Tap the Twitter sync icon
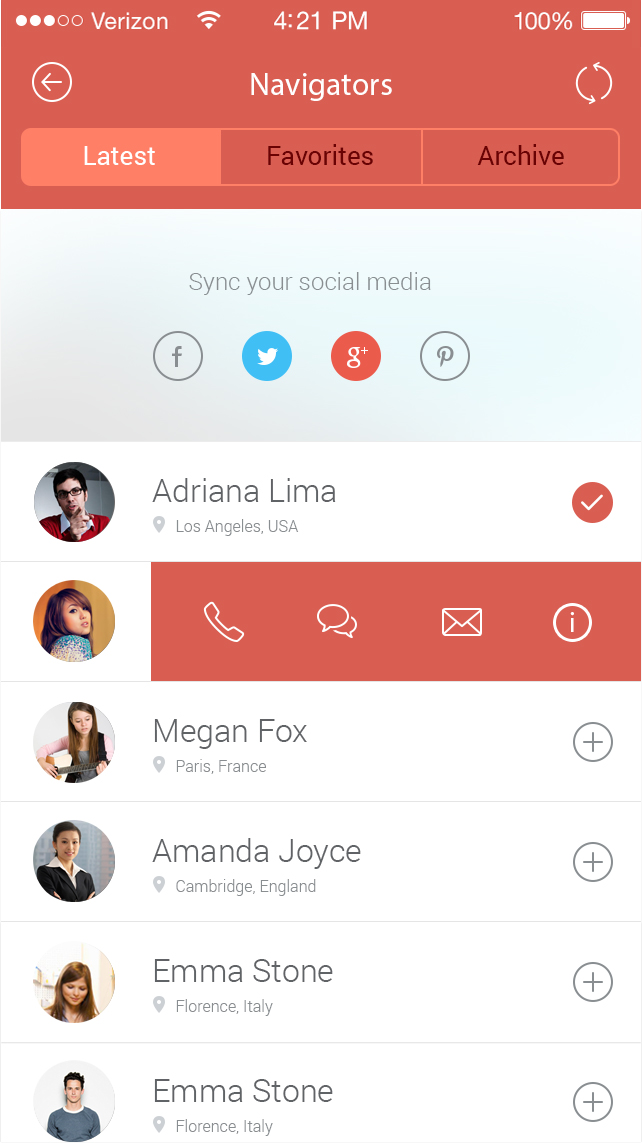Viewport: 642px width, 1143px height. [x=267, y=357]
